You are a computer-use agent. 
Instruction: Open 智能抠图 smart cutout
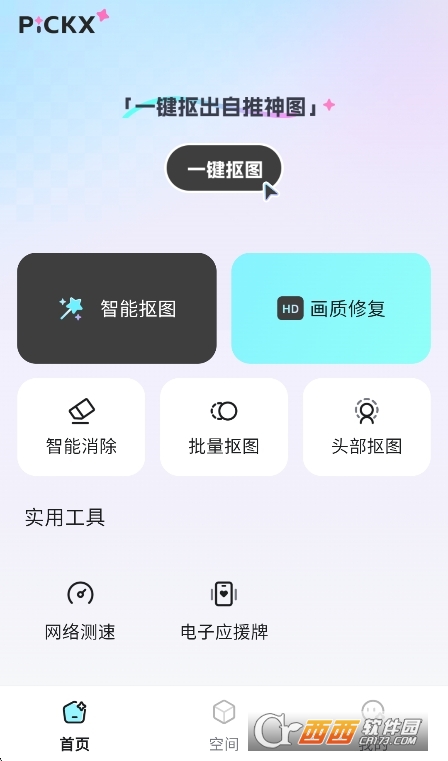(117, 308)
